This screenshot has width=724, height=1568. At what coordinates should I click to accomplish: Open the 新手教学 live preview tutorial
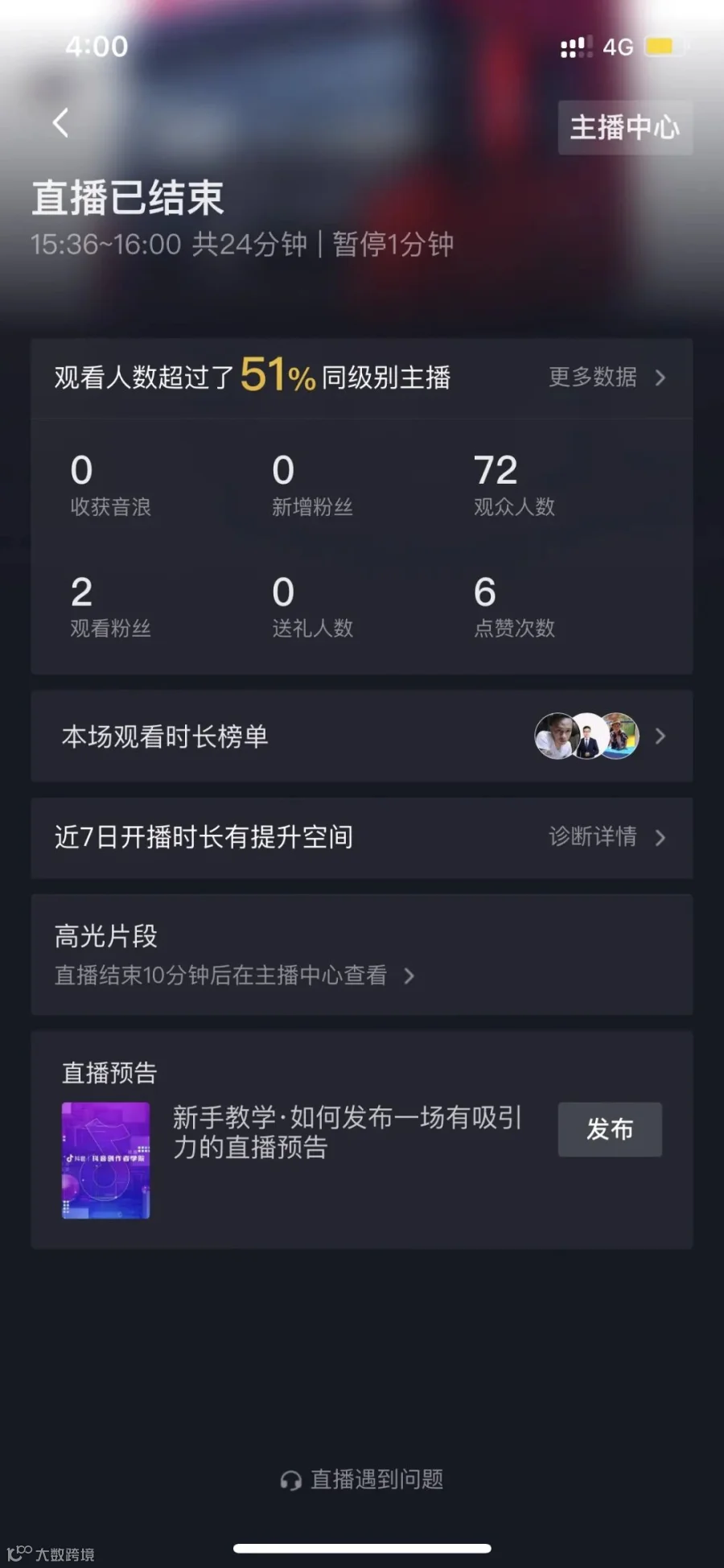(x=348, y=1132)
